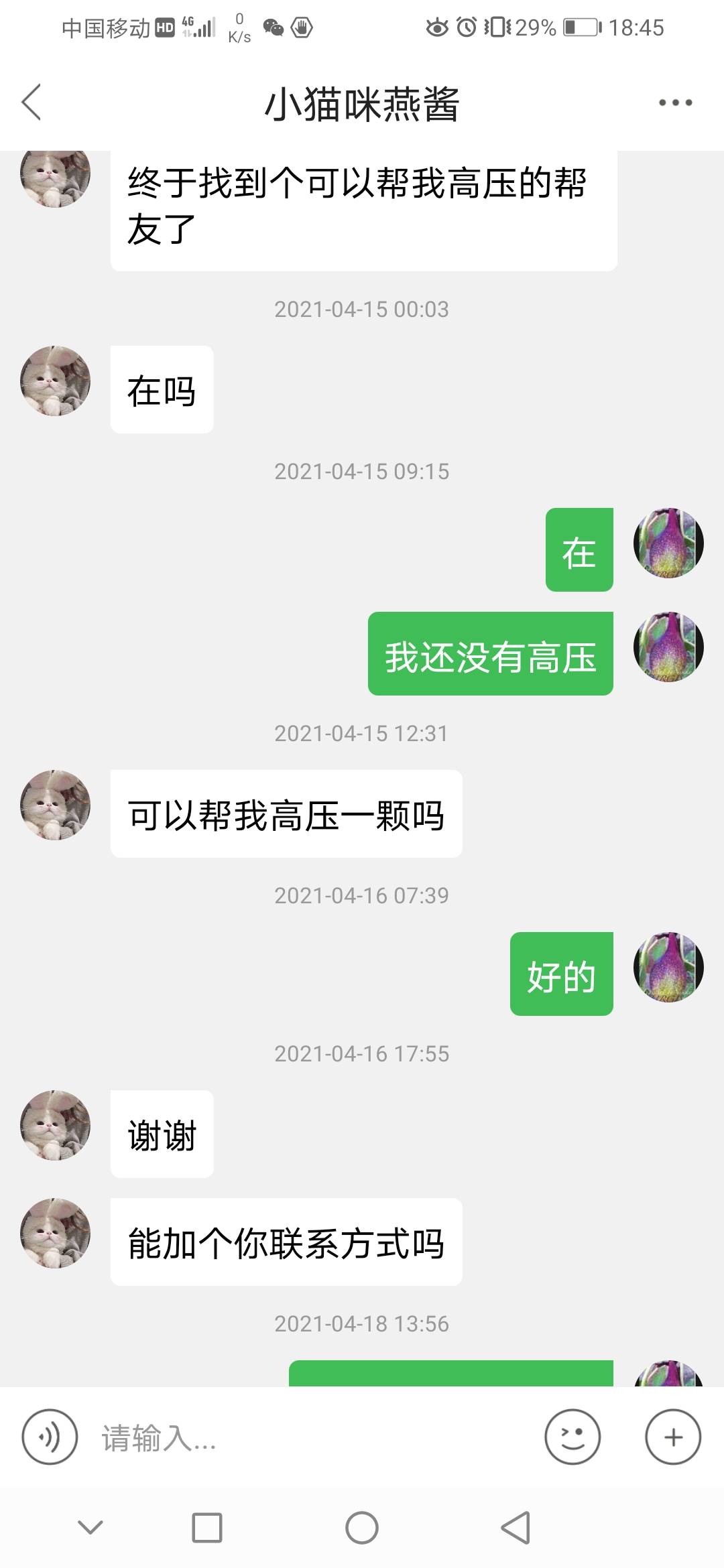Open the three-dot more options menu
This screenshot has width=724, height=1568.
(x=675, y=103)
